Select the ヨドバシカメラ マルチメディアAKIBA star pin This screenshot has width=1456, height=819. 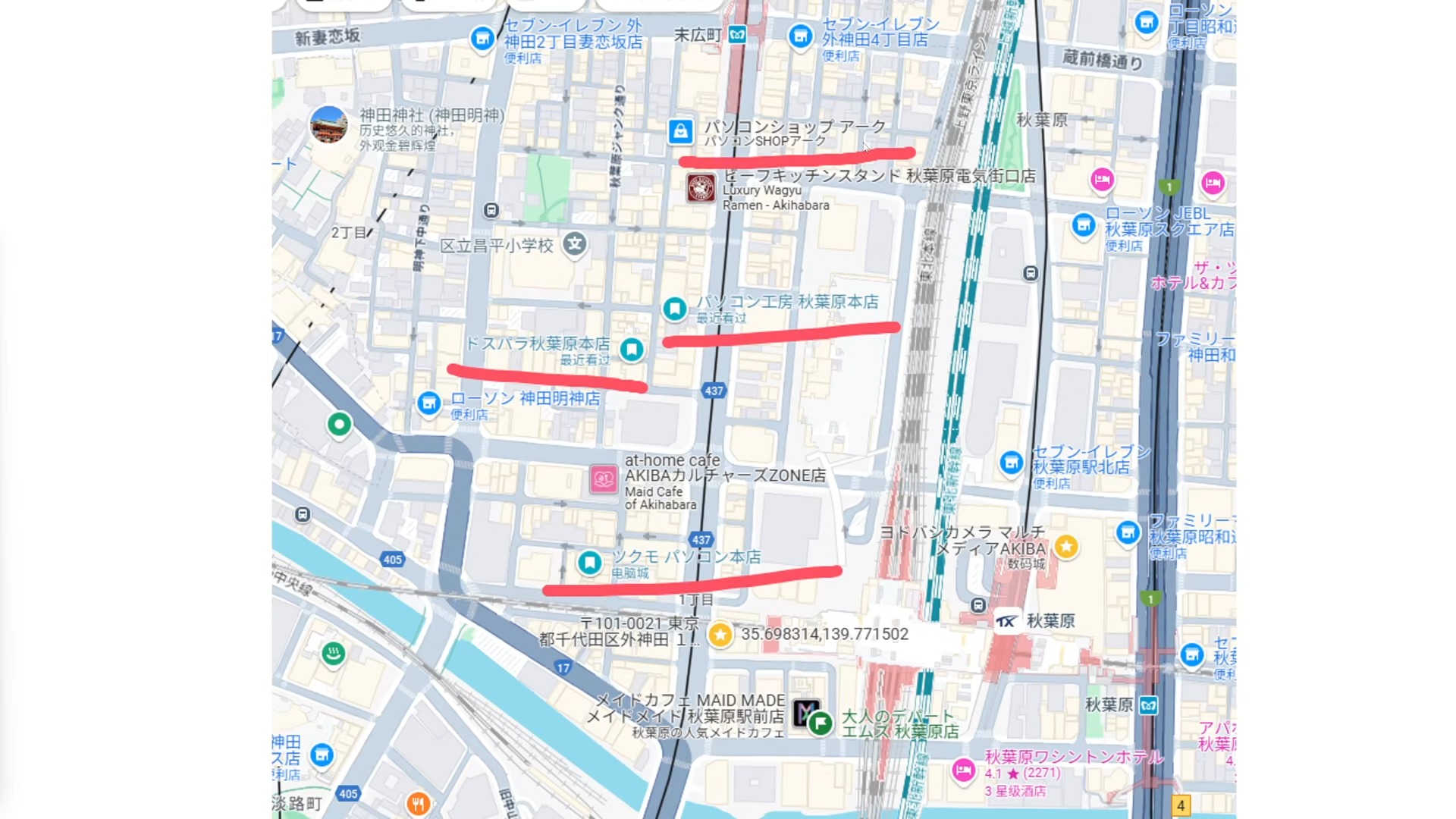(x=1066, y=546)
